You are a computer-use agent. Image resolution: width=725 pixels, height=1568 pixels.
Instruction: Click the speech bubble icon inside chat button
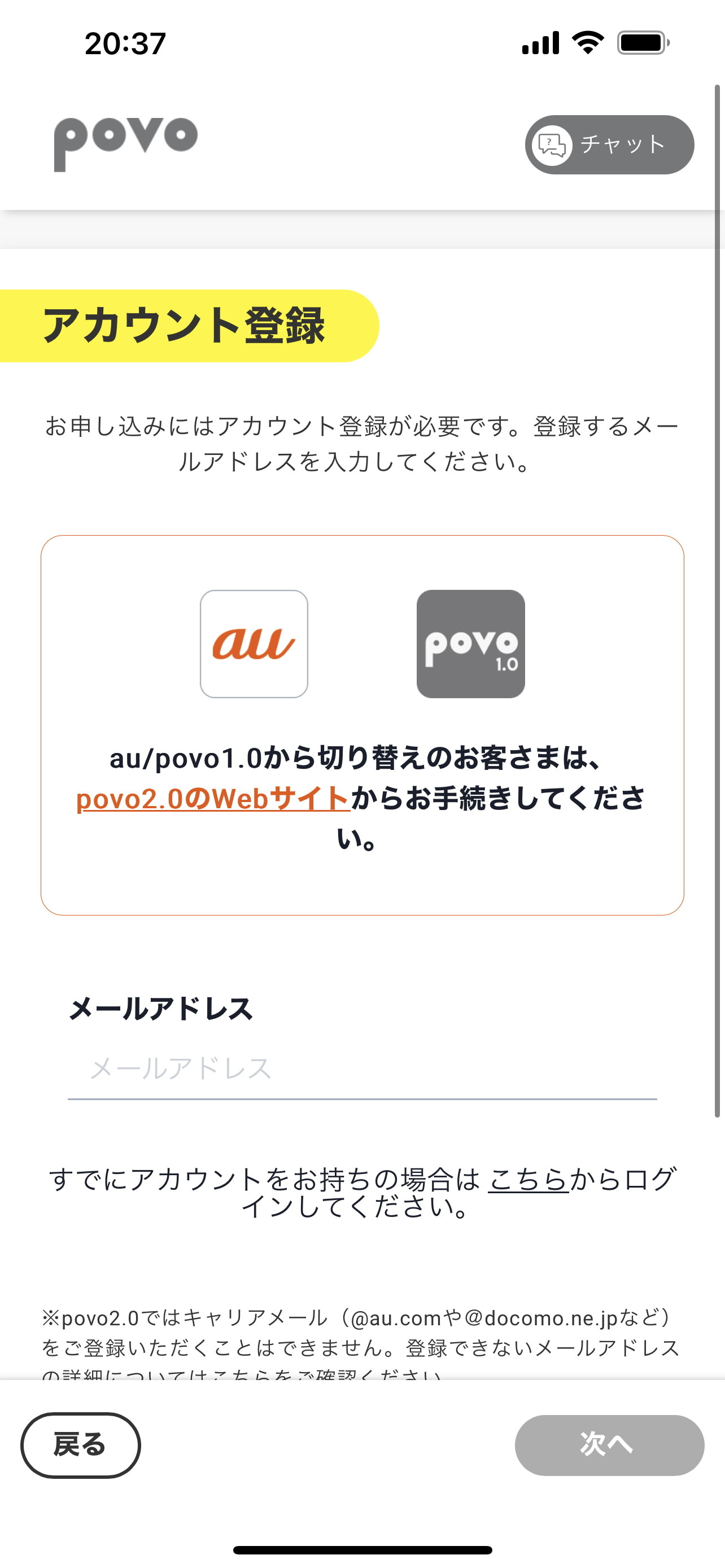(x=553, y=144)
